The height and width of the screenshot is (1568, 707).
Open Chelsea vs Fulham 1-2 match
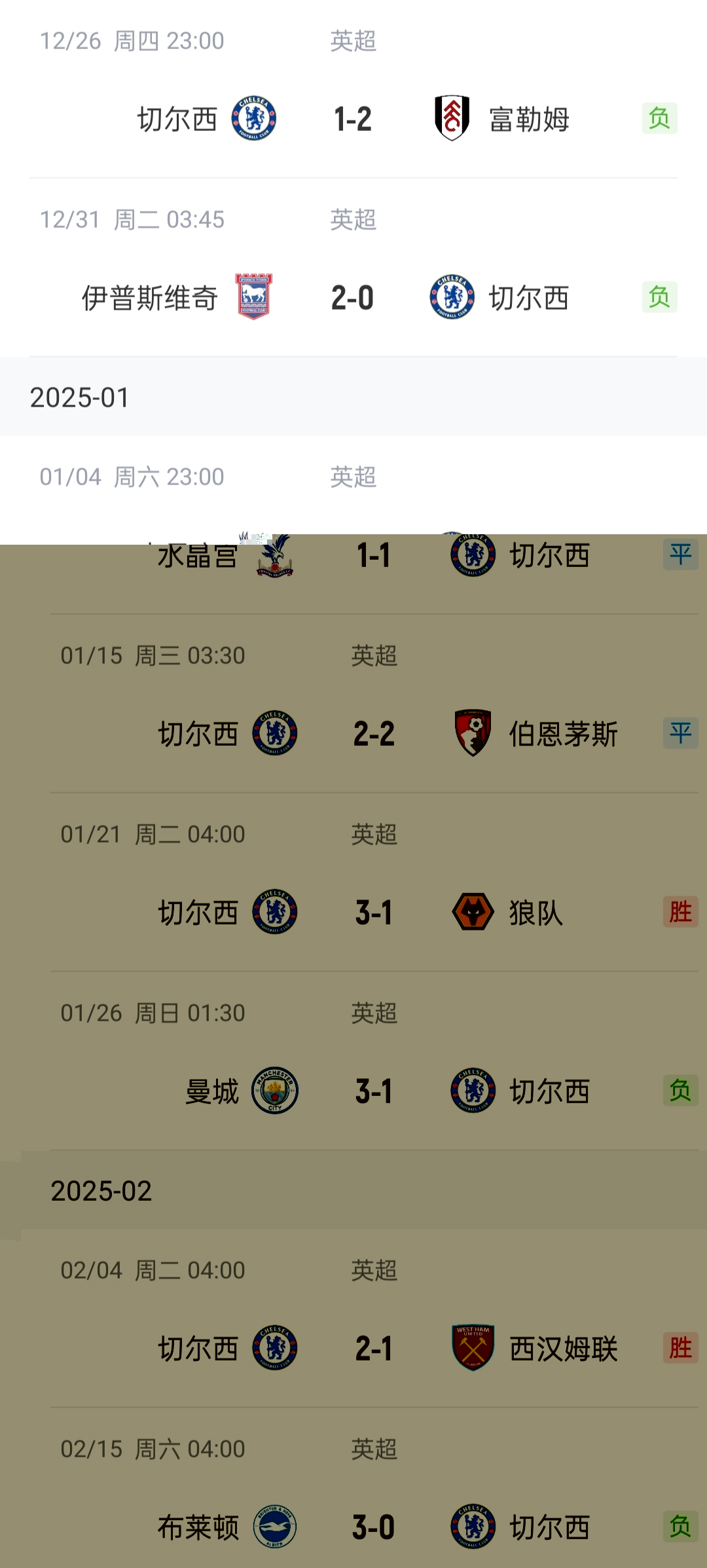tap(353, 119)
